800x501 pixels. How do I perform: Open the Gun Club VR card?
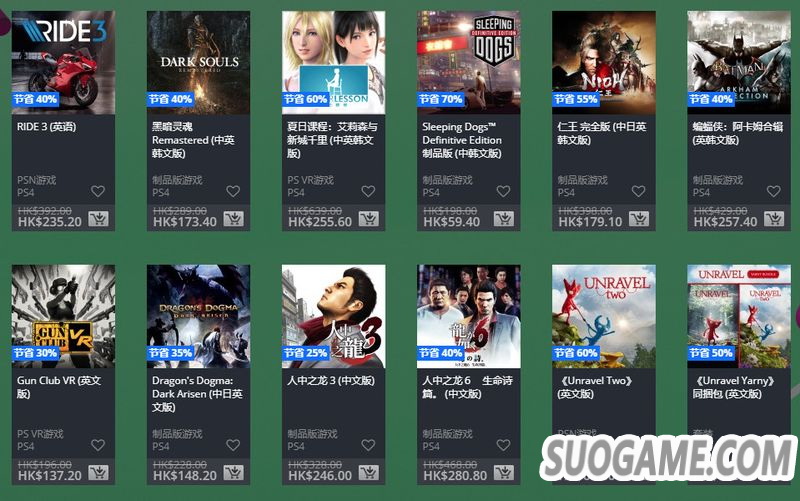[63, 316]
